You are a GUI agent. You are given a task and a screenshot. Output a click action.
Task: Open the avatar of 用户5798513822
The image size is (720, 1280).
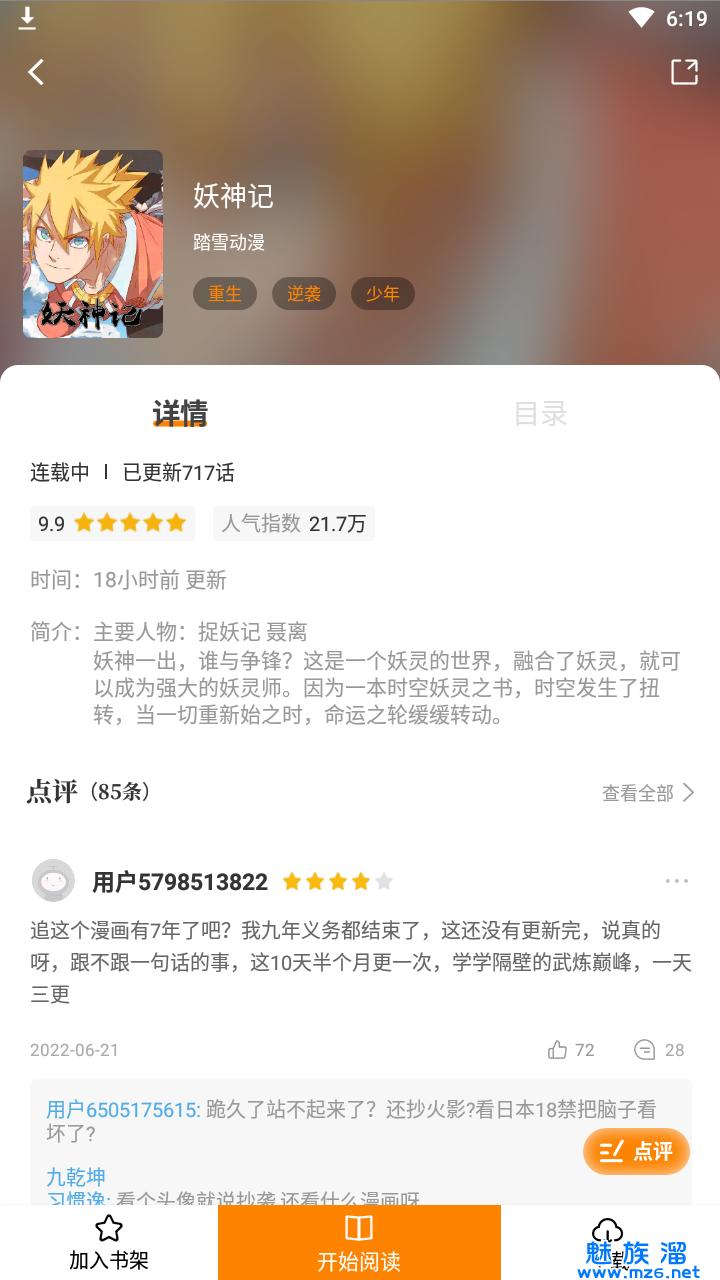tap(53, 881)
